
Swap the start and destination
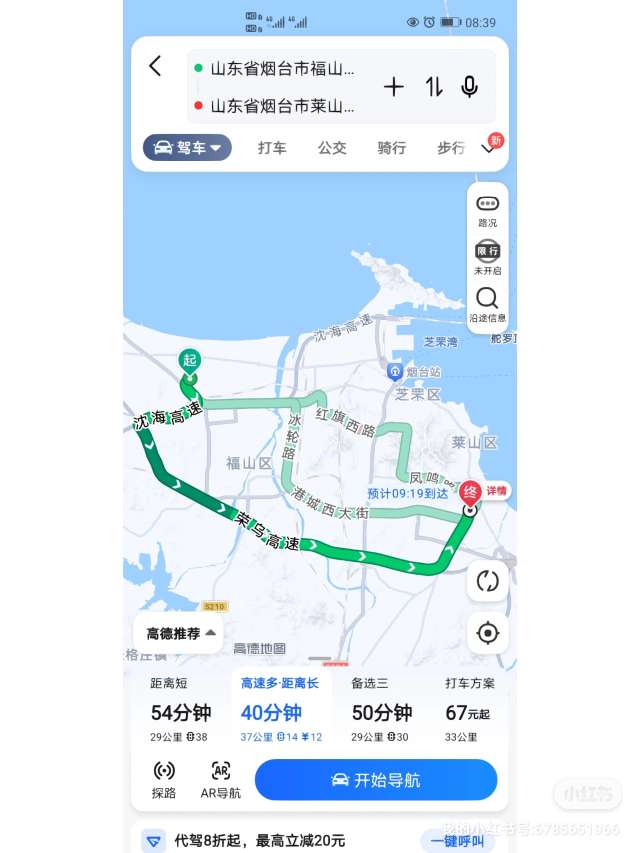tap(433, 87)
